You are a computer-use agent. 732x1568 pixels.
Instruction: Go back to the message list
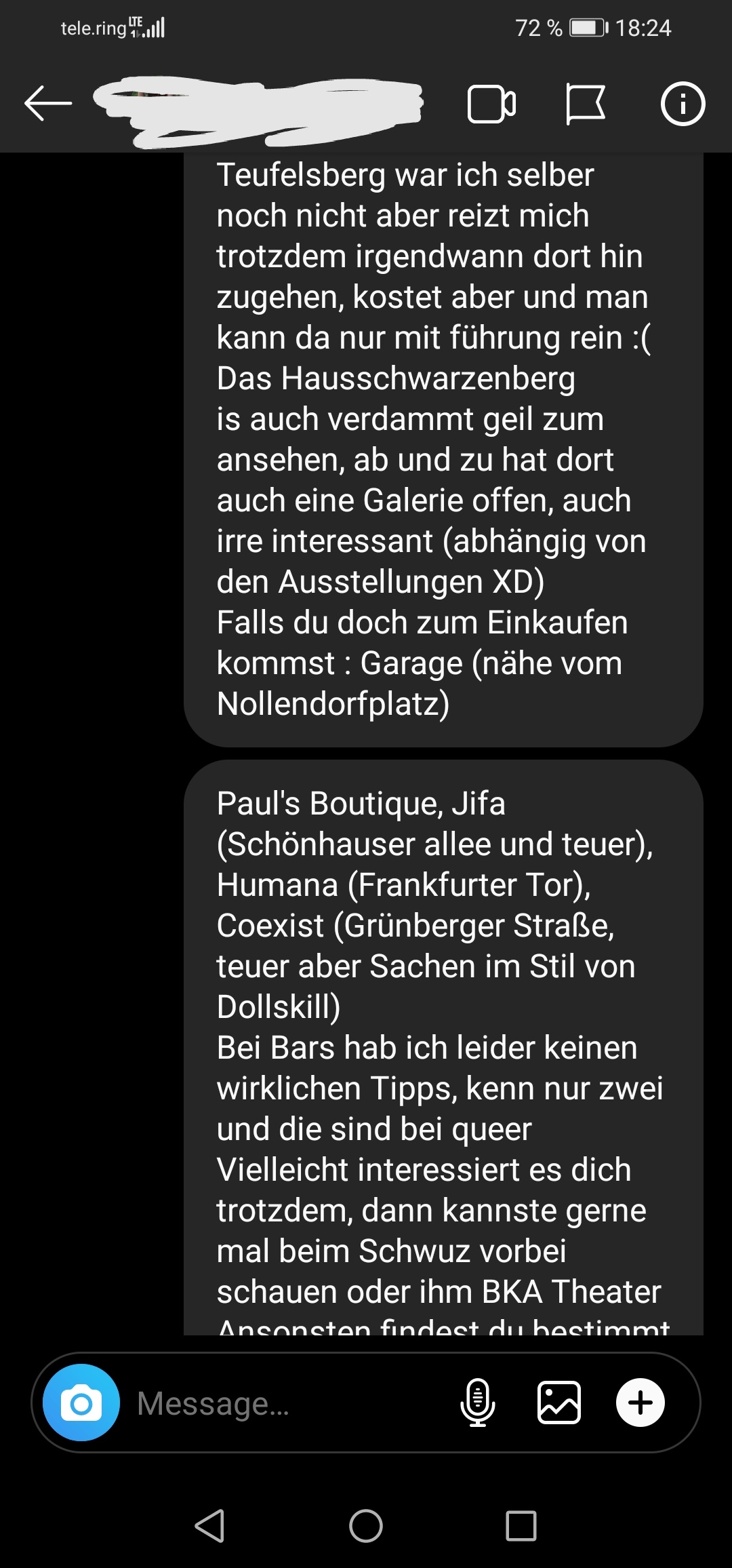coord(47,104)
